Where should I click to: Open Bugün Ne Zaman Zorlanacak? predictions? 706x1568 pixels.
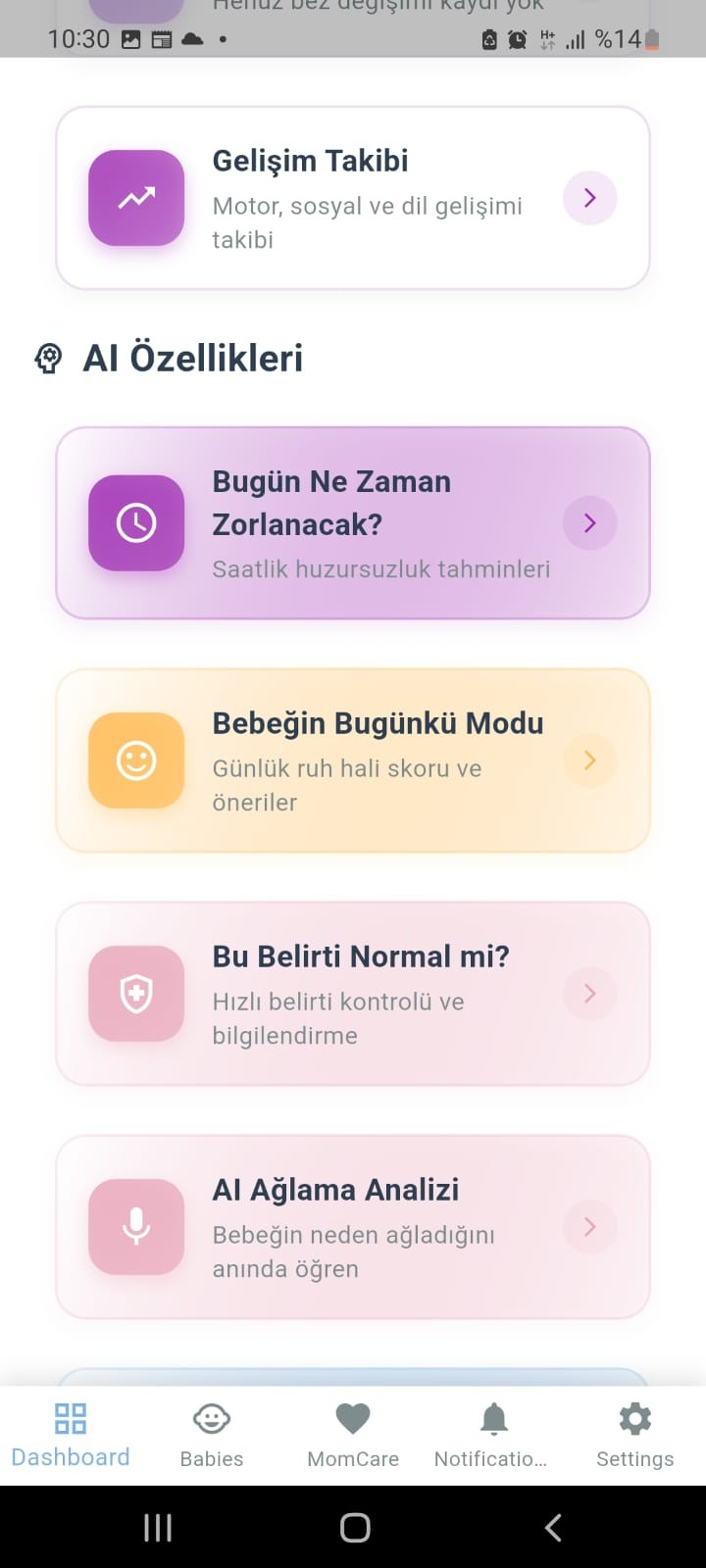tap(353, 523)
